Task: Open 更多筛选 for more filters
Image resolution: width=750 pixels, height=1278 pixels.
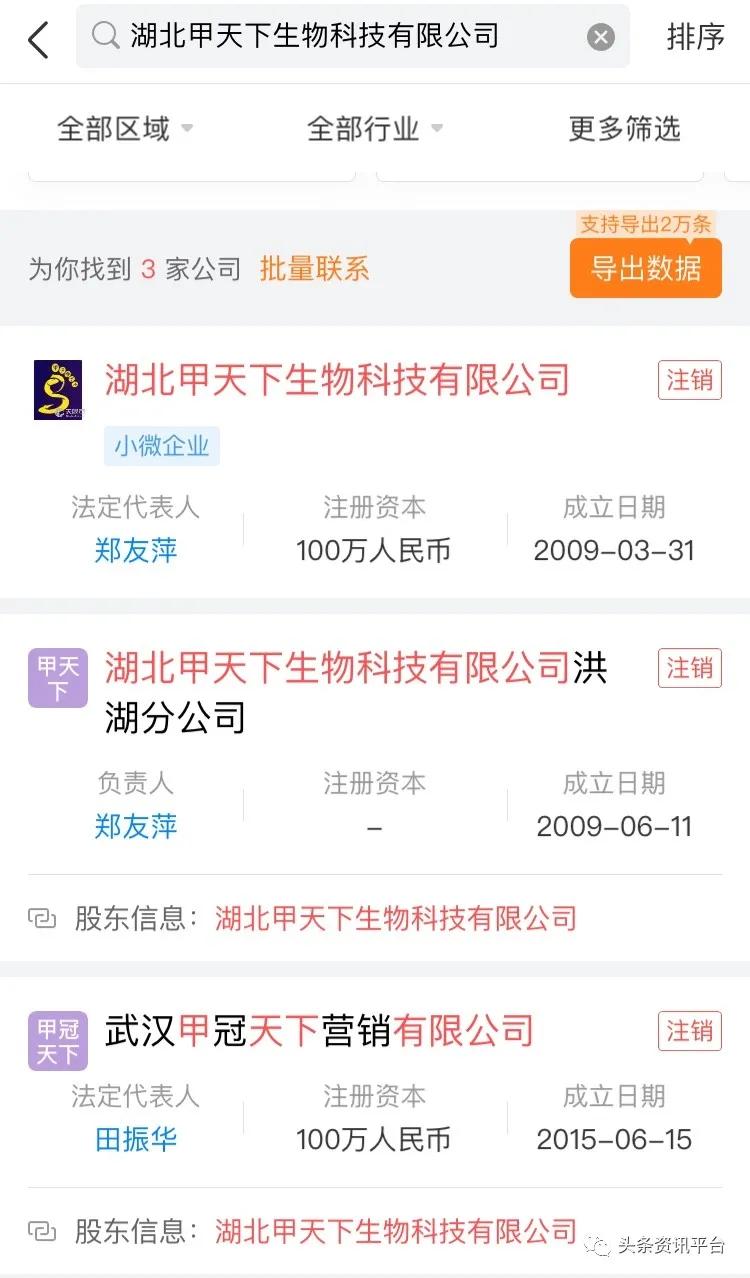Action: coord(624,129)
